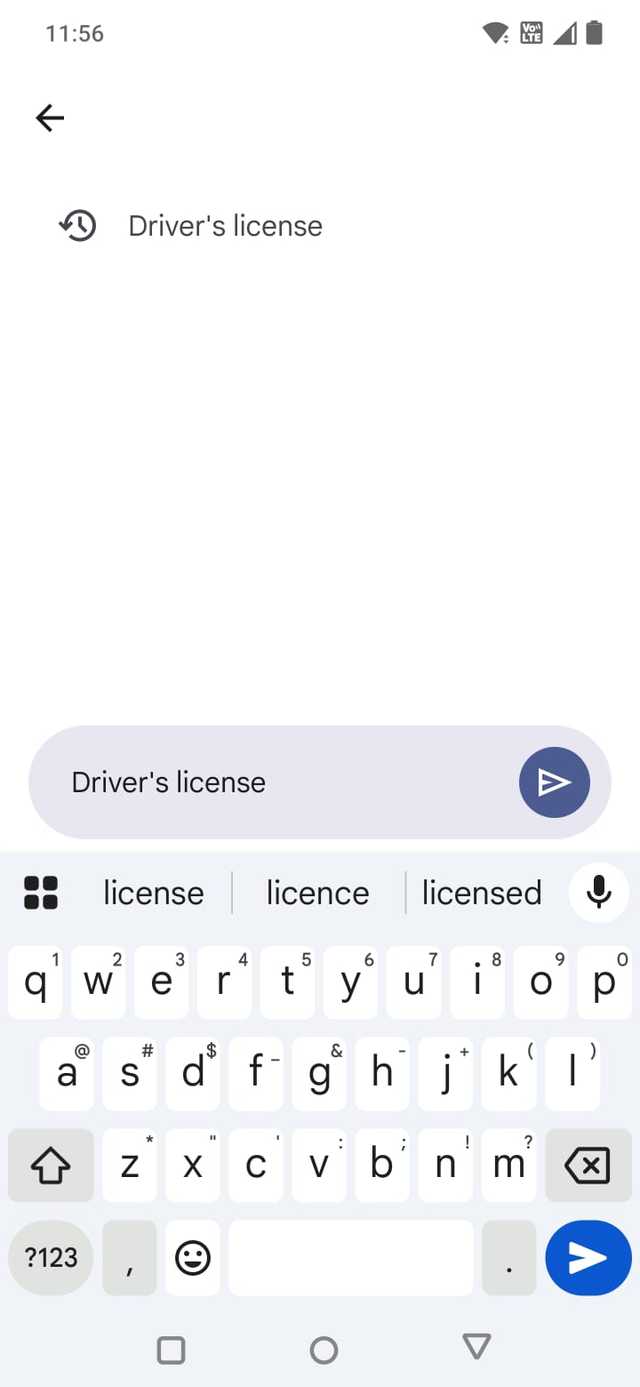Tap the search text field
This screenshot has width=640, height=1387.
point(270,782)
